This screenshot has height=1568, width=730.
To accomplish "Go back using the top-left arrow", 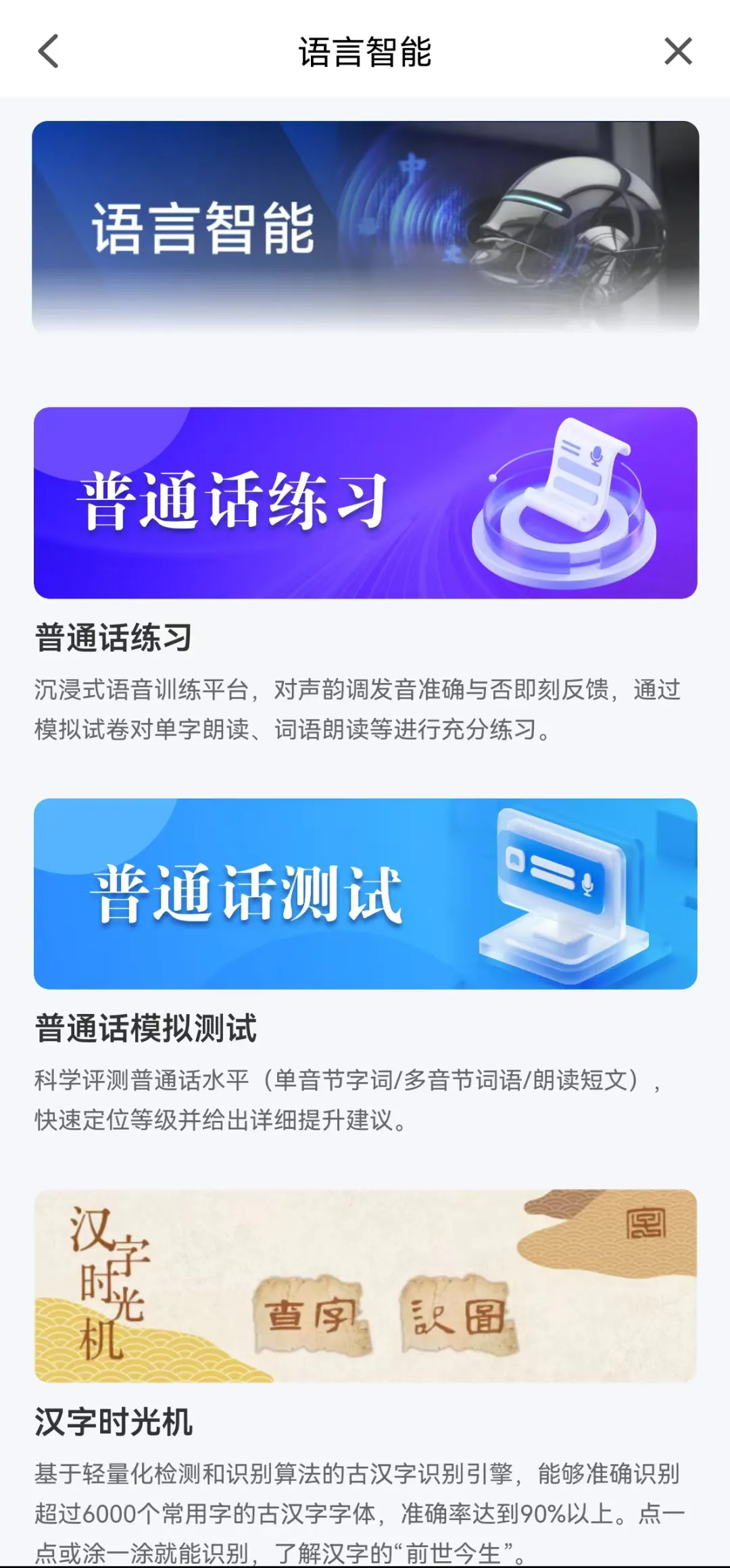I will click(x=48, y=51).
